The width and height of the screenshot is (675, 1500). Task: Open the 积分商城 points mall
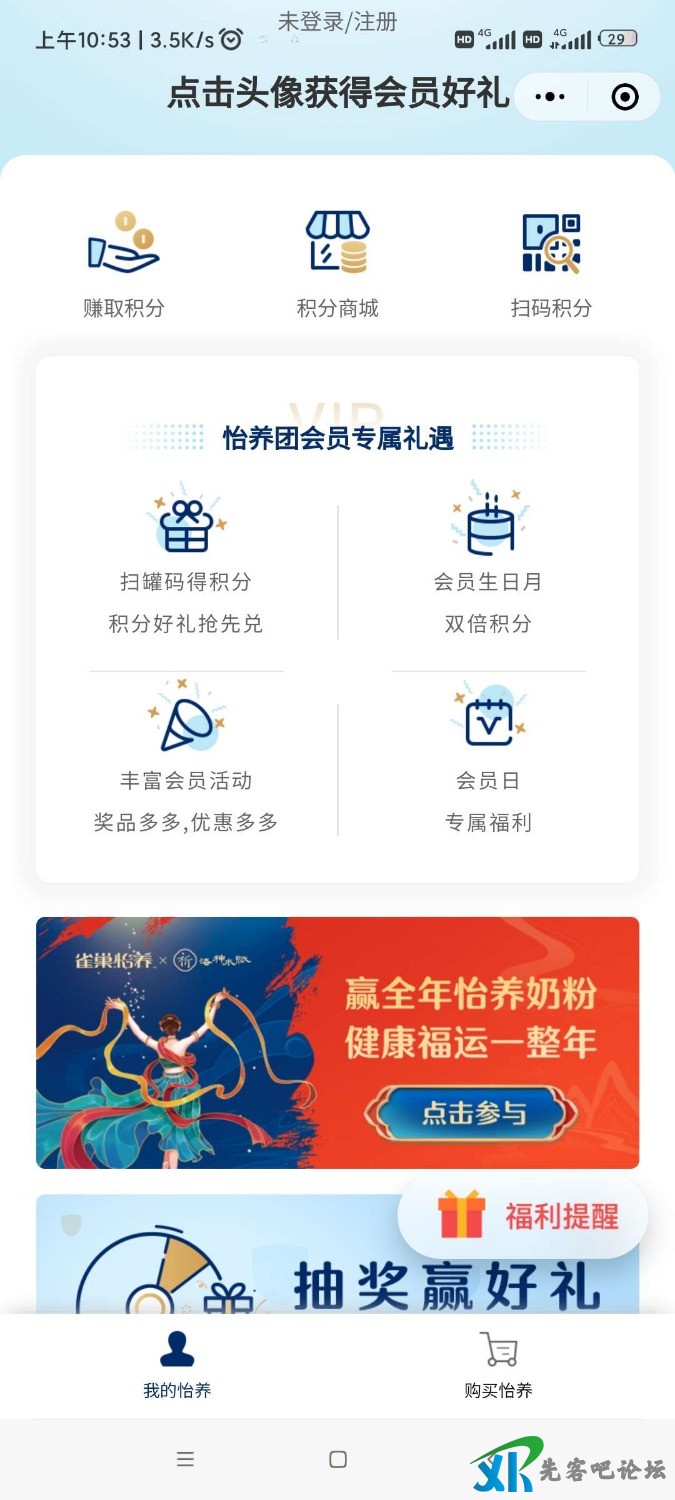337,264
